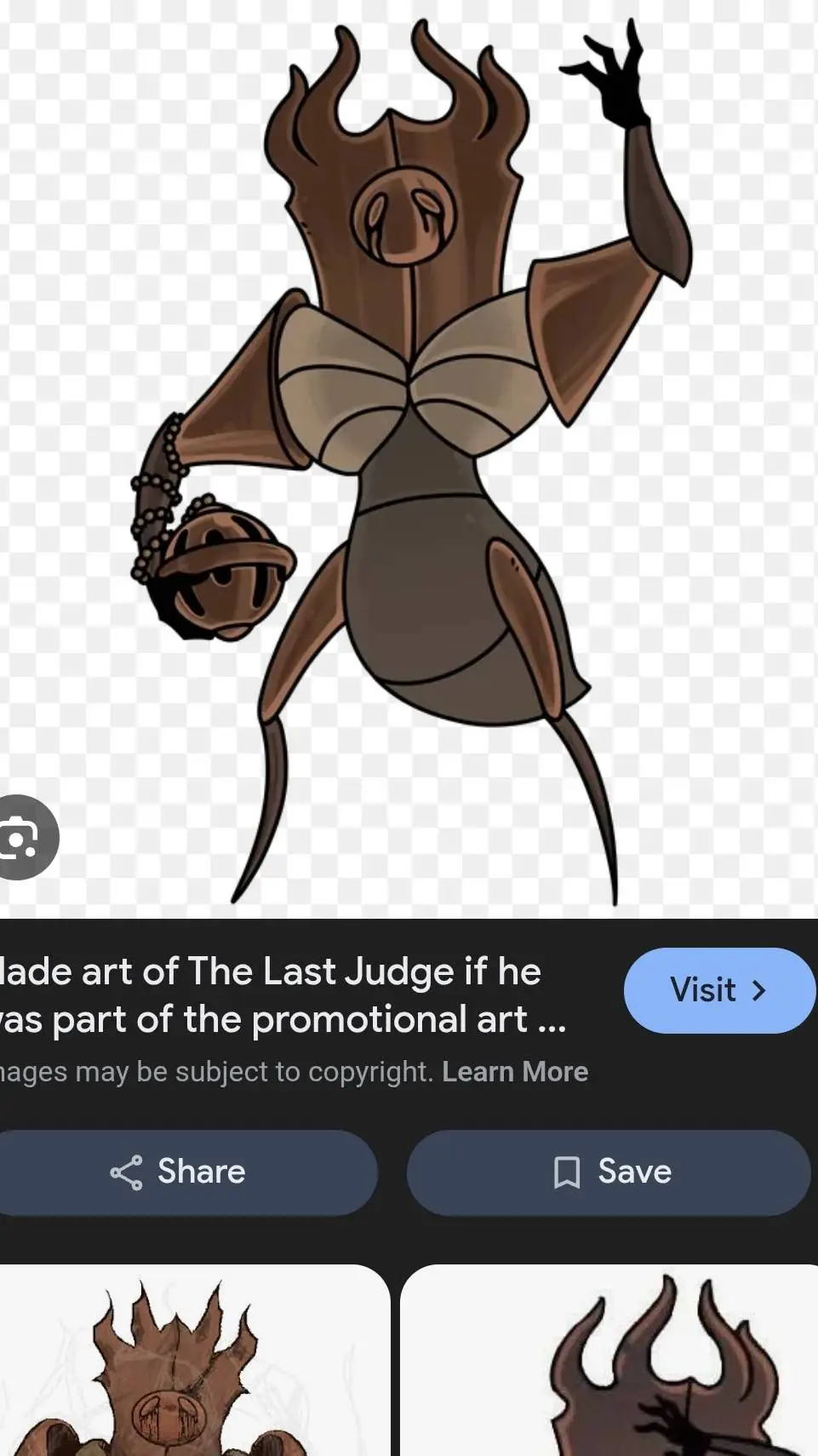The height and width of the screenshot is (1456, 818).
Task: Open the Last Judge title link
Action: point(281,995)
